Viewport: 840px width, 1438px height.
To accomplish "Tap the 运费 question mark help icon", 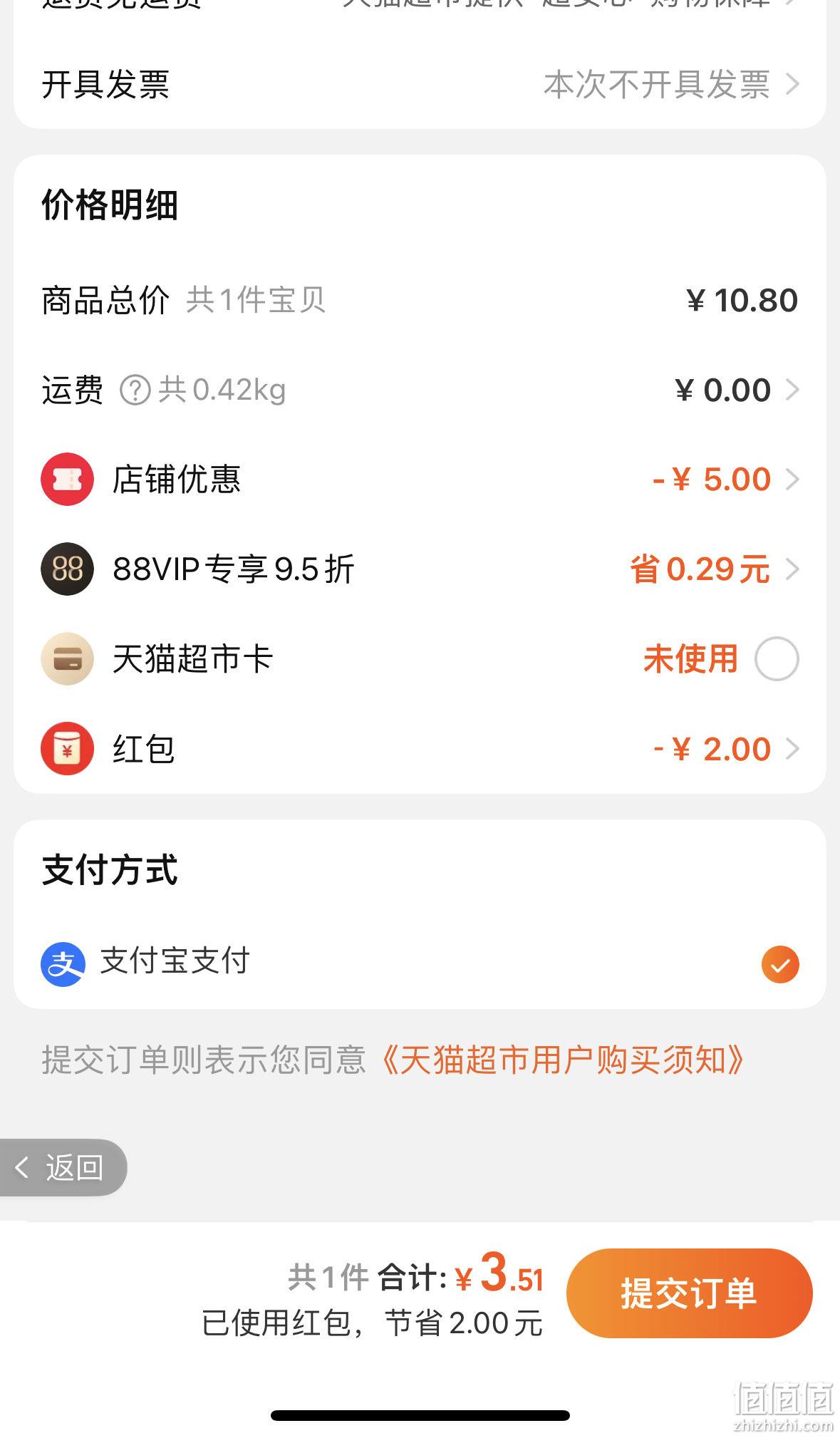I will pyautogui.click(x=135, y=390).
